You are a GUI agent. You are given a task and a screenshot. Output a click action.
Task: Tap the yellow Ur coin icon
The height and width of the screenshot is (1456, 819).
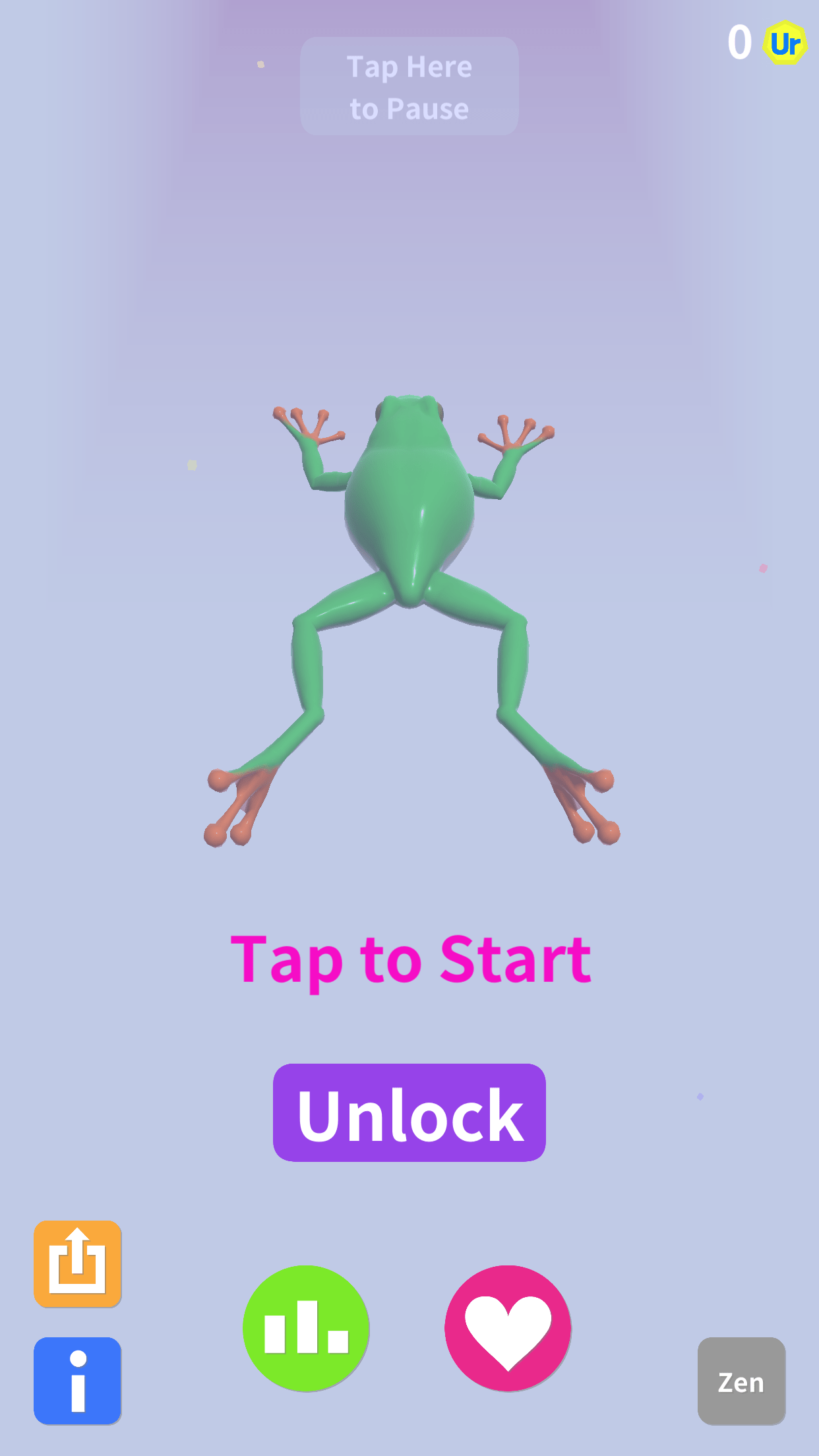pyautogui.click(x=785, y=44)
